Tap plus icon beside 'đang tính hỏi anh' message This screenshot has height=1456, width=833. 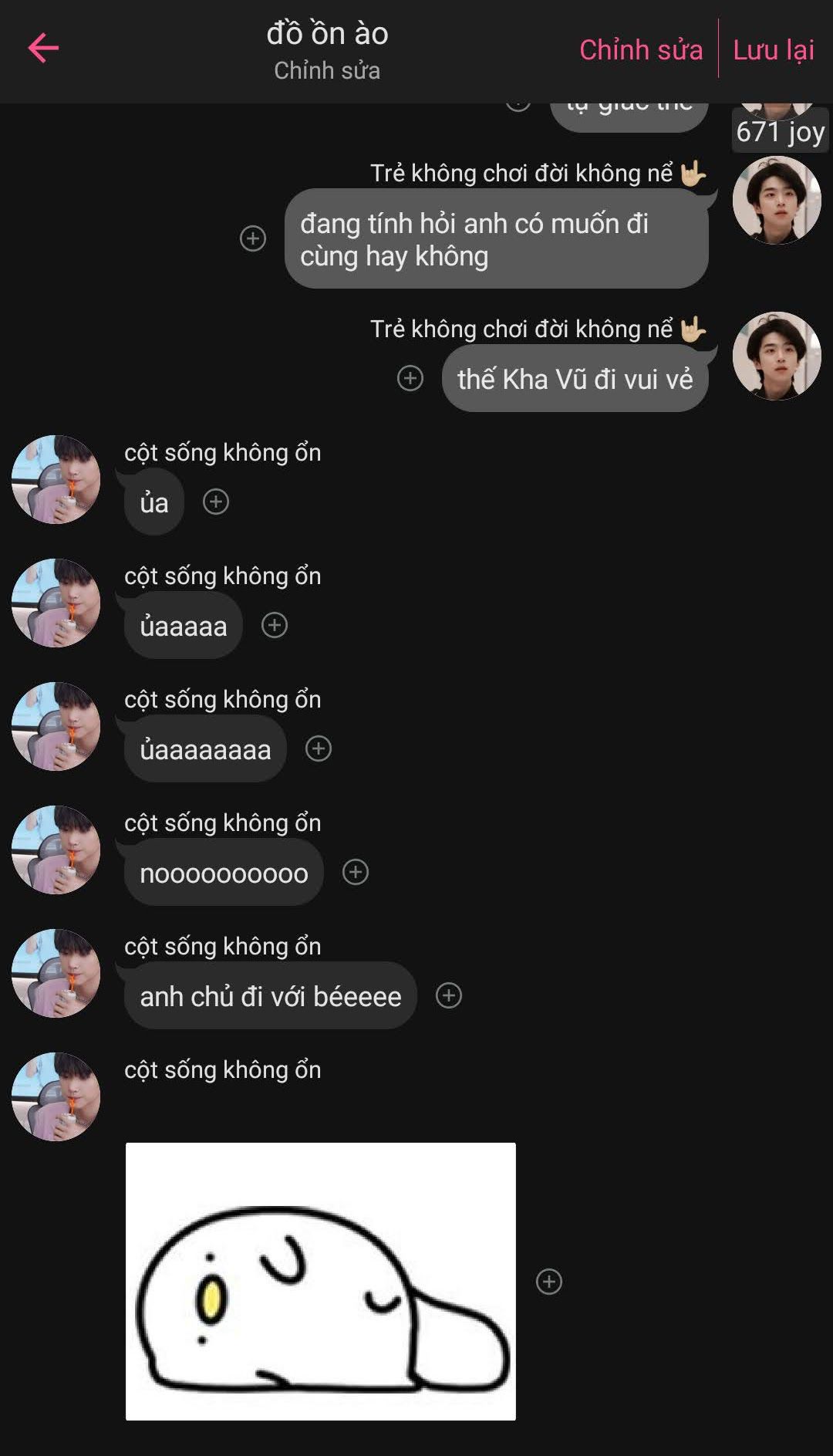pyautogui.click(x=253, y=238)
